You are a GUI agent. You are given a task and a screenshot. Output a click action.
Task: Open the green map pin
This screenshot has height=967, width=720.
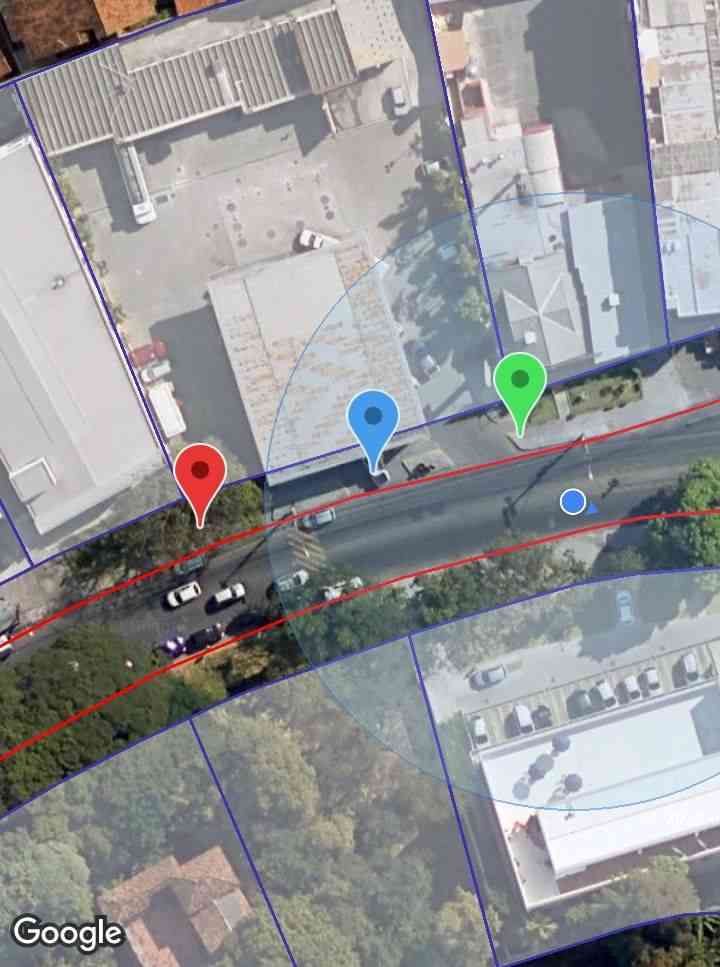(519, 386)
